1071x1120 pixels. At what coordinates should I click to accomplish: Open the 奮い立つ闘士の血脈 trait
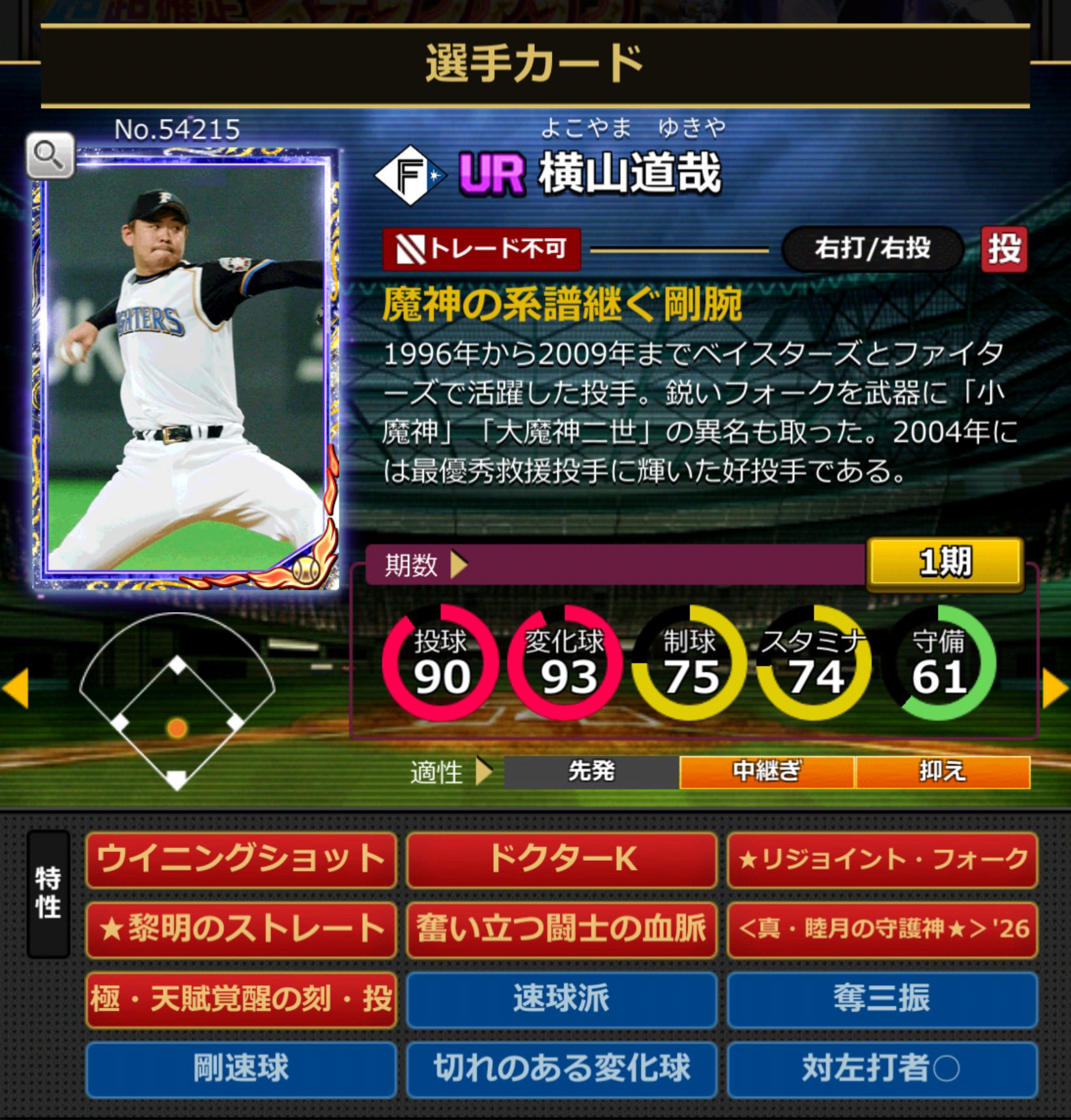[x=562, y=929]
